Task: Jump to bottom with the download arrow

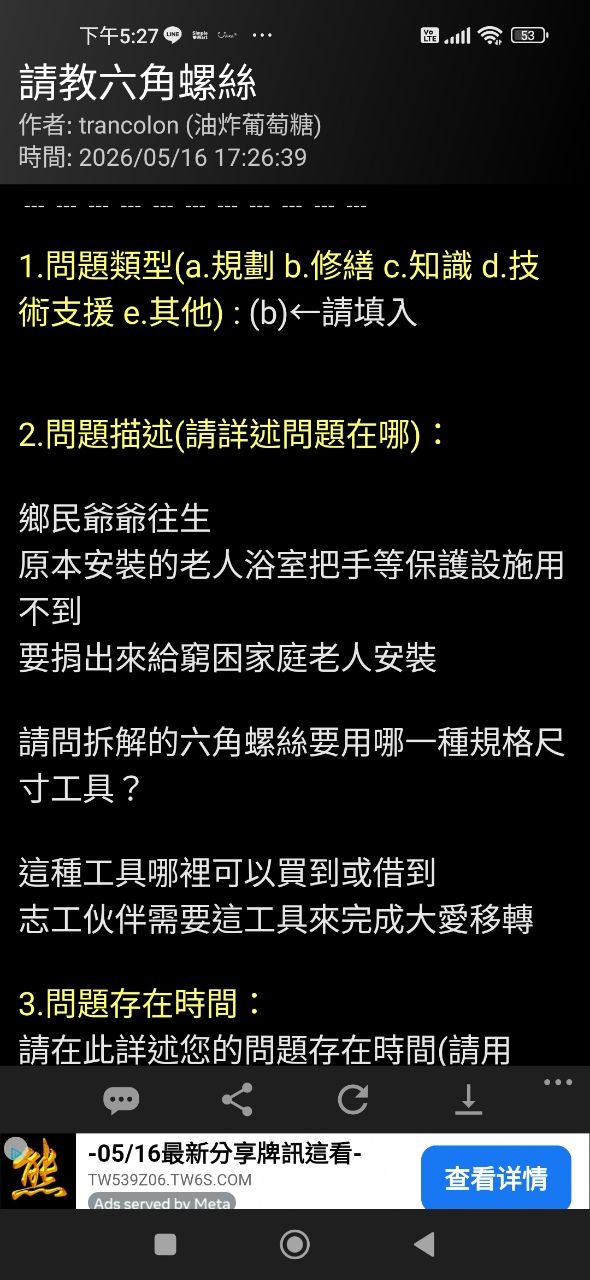Action: (x=468, y=1100)
